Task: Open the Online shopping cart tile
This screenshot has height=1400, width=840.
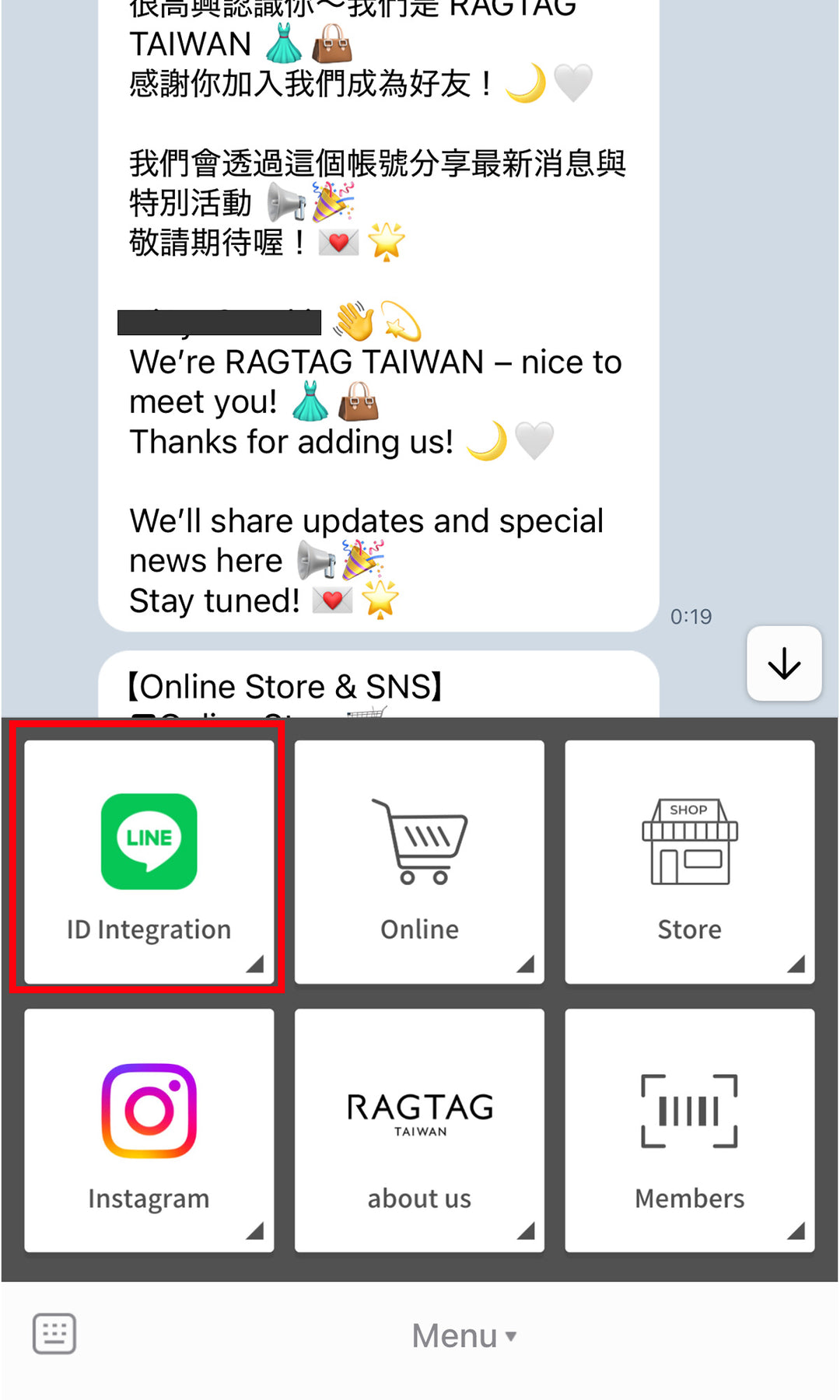Action: [x=419, y=862]
